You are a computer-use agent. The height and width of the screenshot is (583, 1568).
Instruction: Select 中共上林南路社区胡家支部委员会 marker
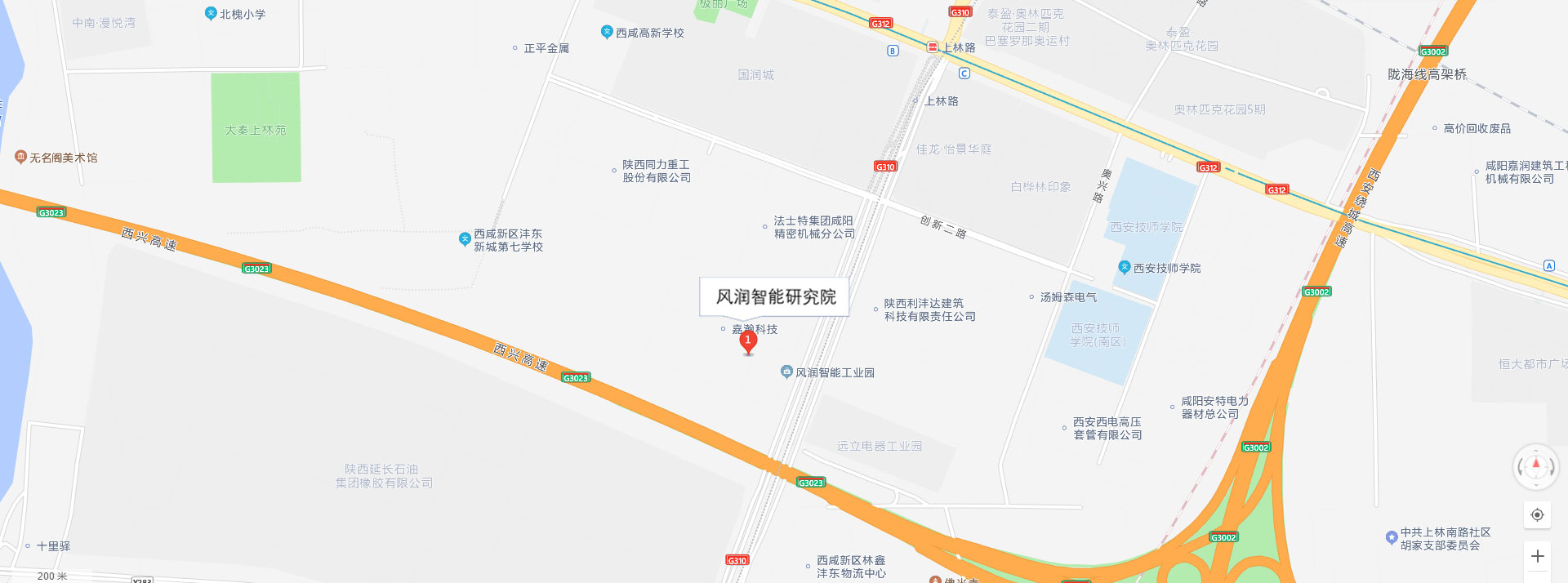pos(1392,537)
